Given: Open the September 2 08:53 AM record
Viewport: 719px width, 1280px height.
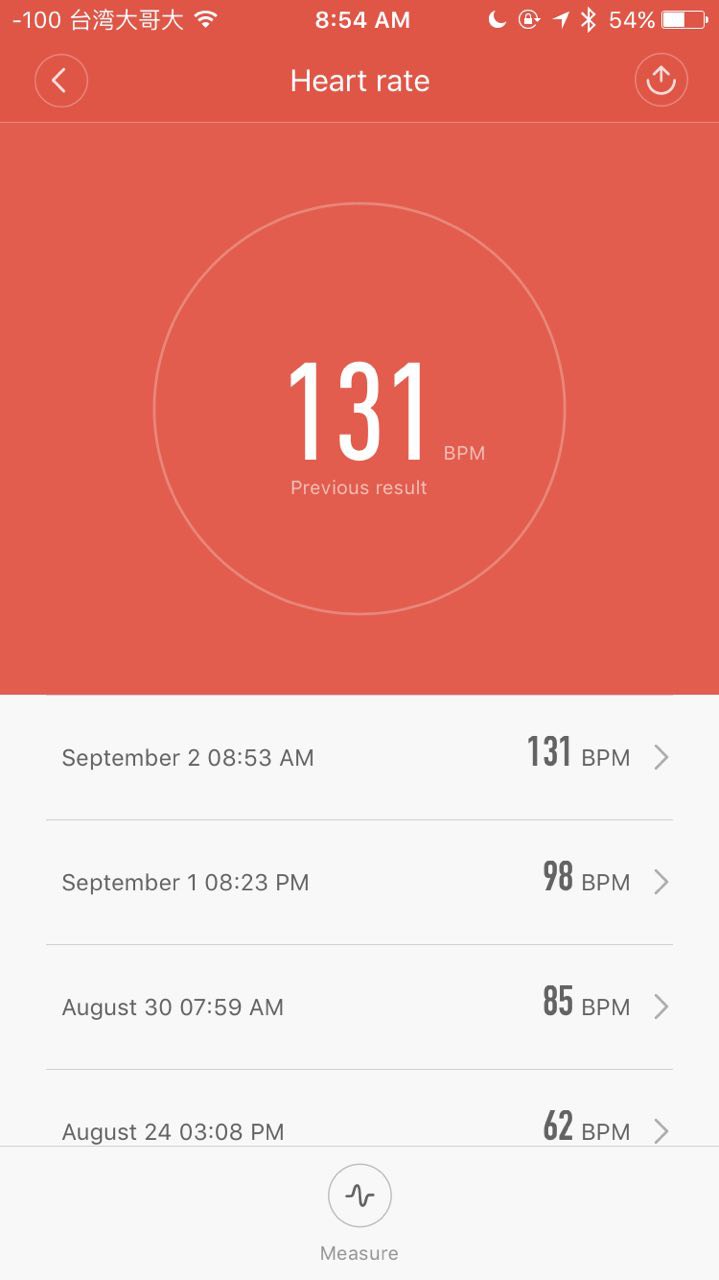Looking at the screenshot, I should pos(359,757).
